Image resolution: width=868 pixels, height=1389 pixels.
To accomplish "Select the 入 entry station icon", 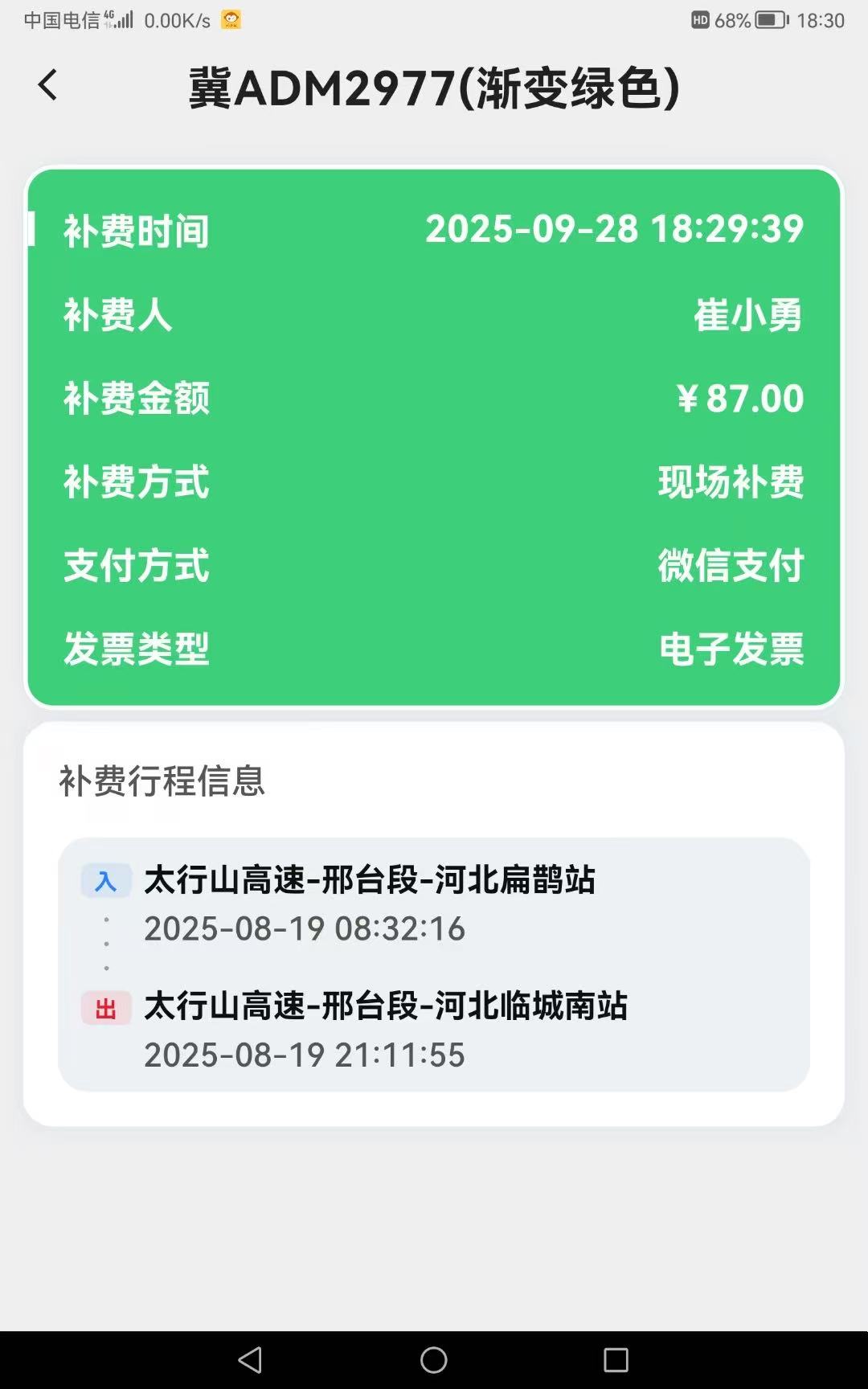I will click(x=106, y=881).
